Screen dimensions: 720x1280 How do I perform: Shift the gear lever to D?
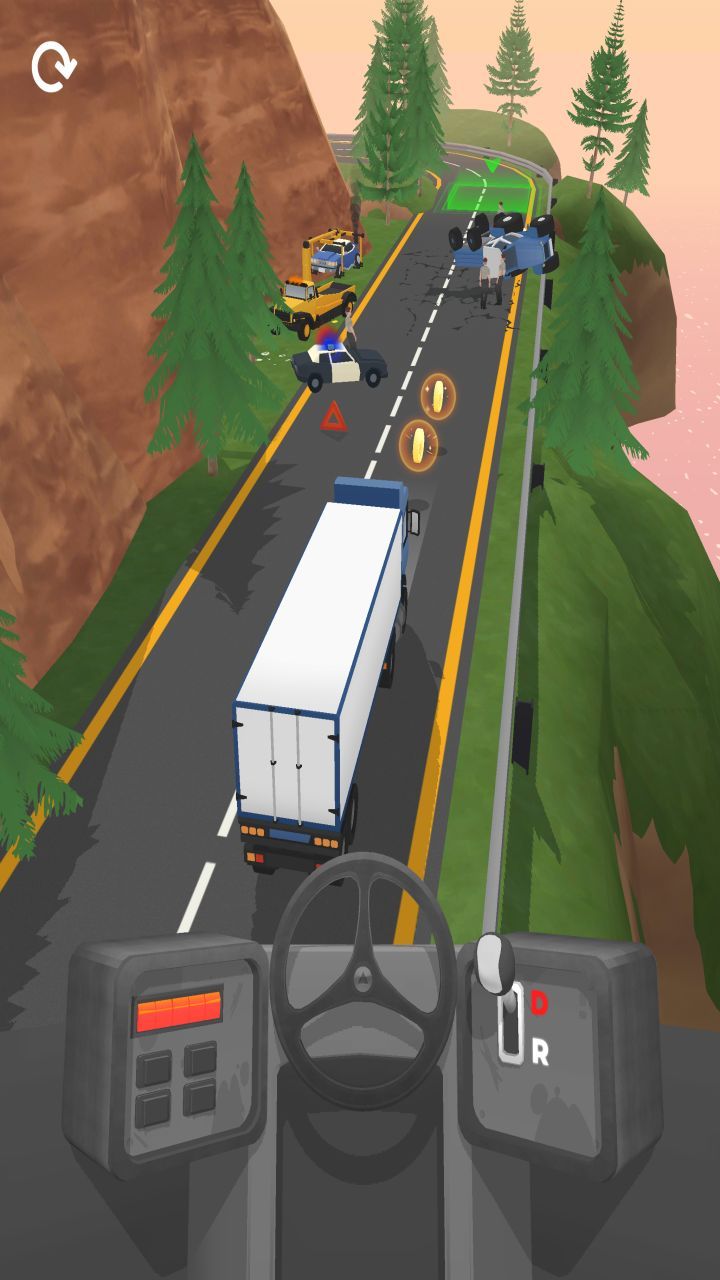(x=539, y=1001)
